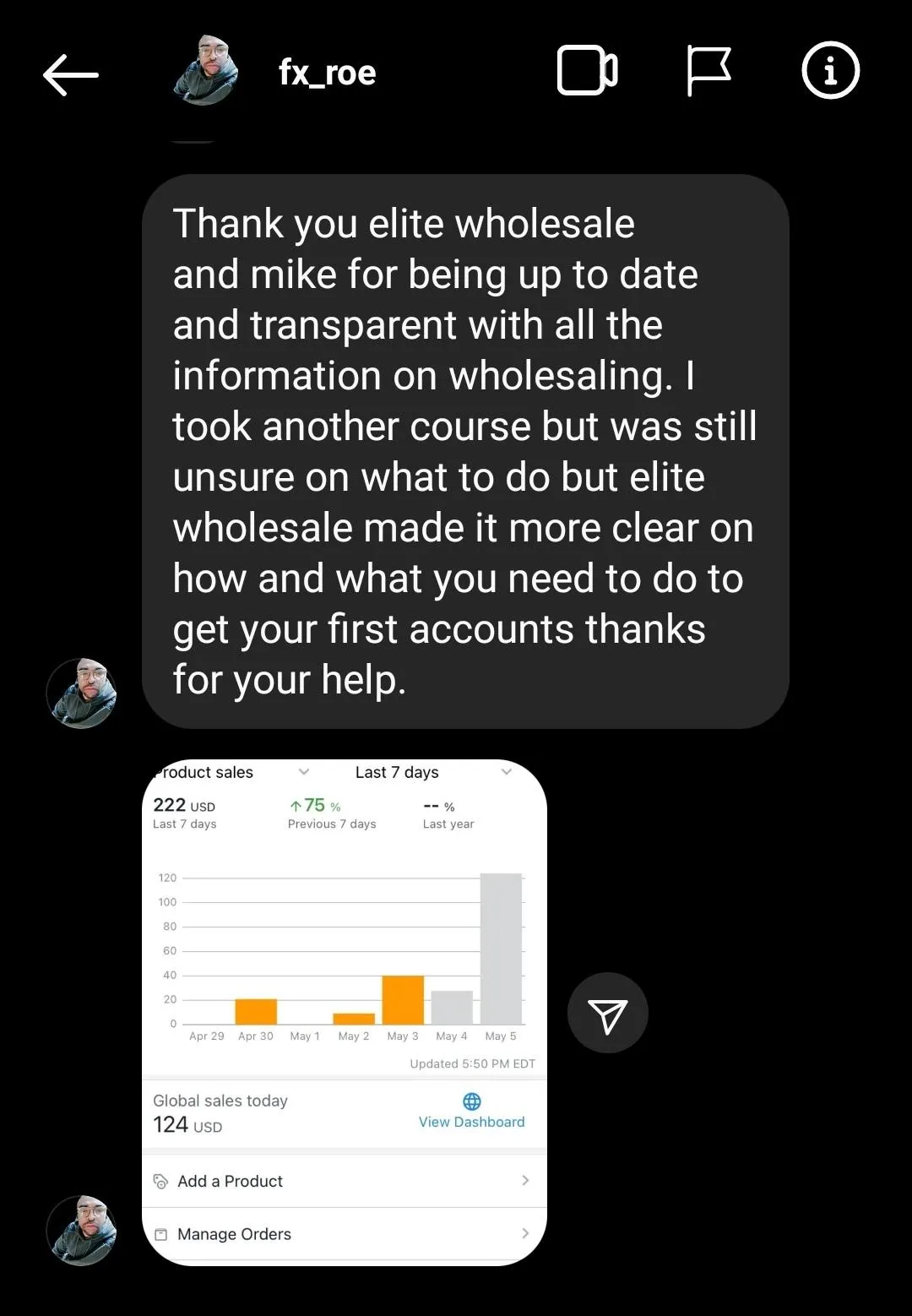Open fx_roe's profile from the header
The image size is (912, 1316).
[326, 73]
